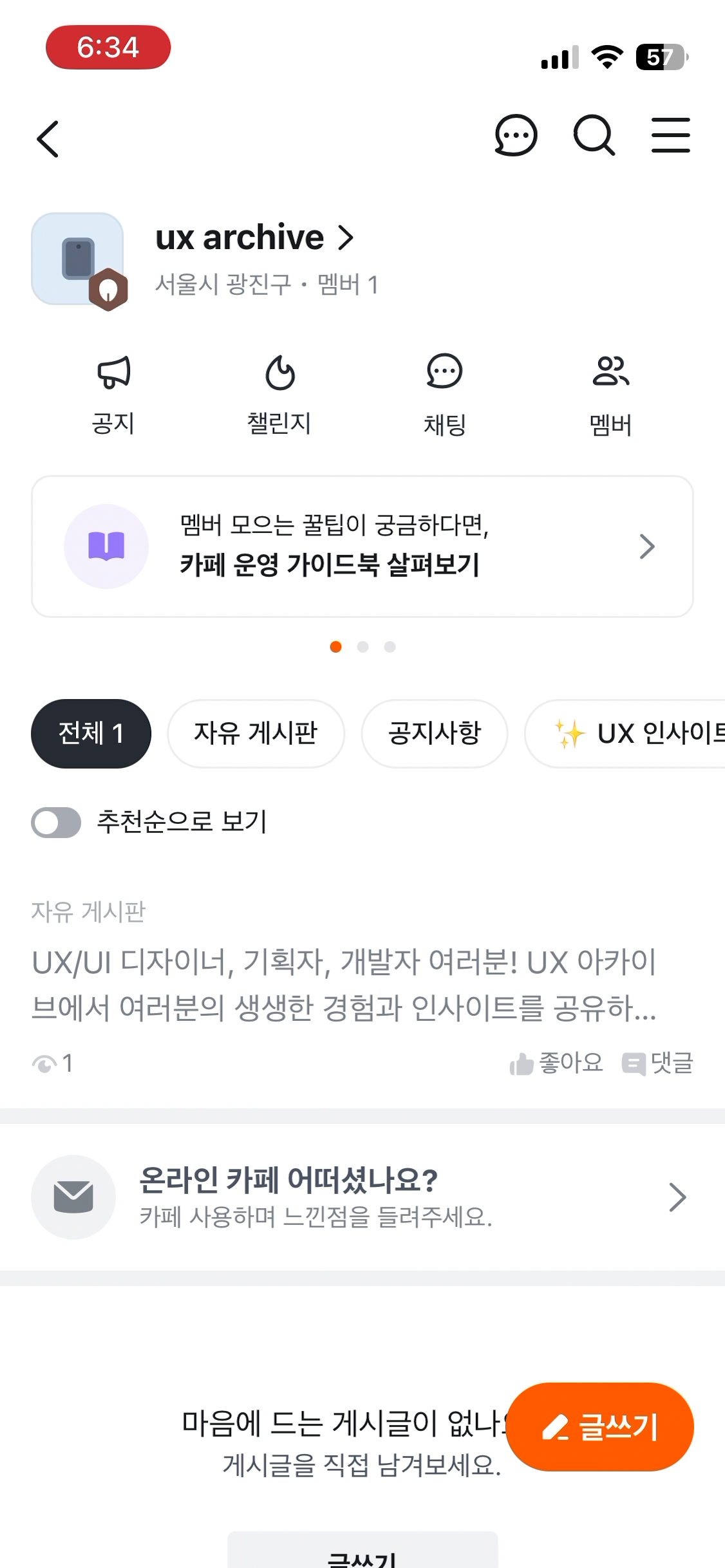The height and width of the screenshot is (1568, 725).
Task: Switch to the 자유 게시판 chip
Action: [256, 733]
